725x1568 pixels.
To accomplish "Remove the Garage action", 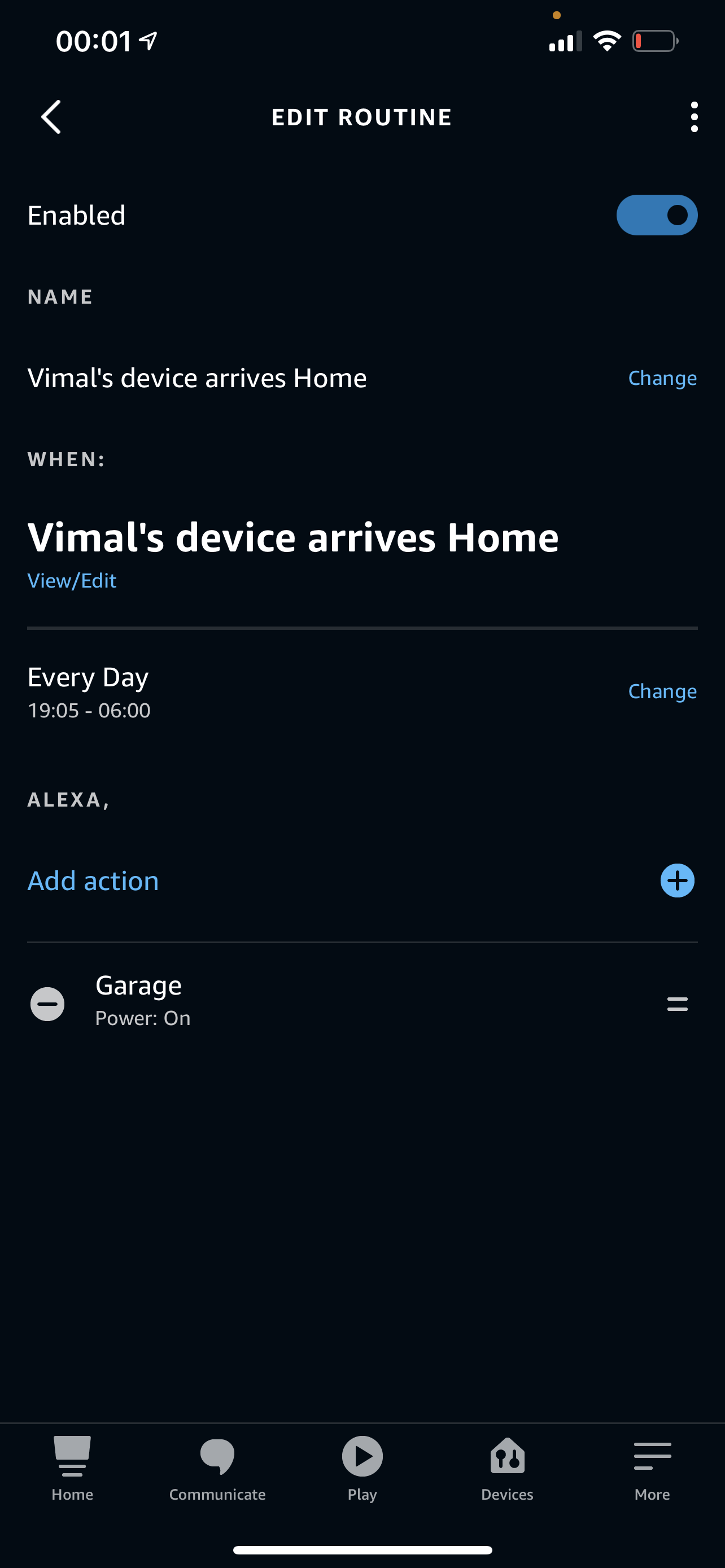I will coord(47,1004).
